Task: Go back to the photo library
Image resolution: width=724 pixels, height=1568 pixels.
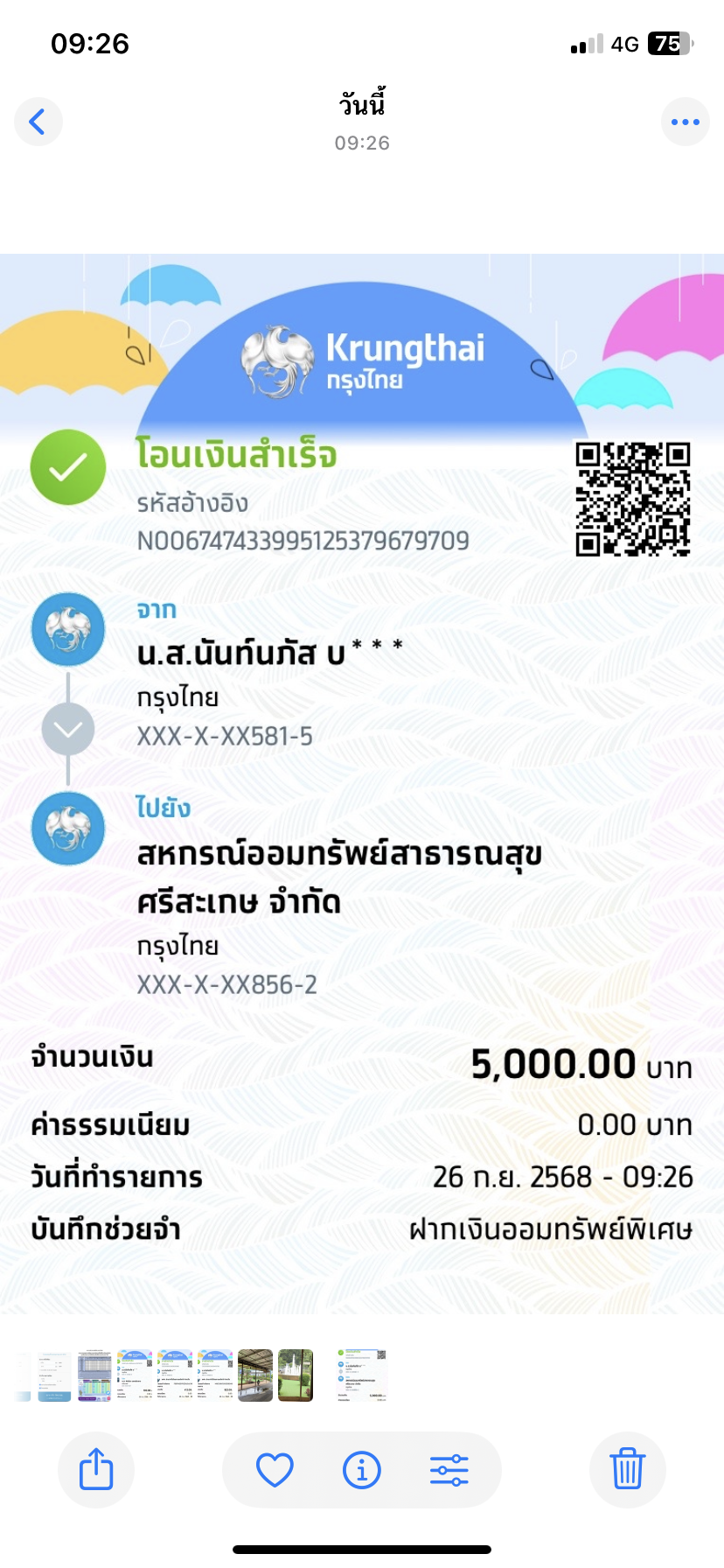Action: coord(38,122)
